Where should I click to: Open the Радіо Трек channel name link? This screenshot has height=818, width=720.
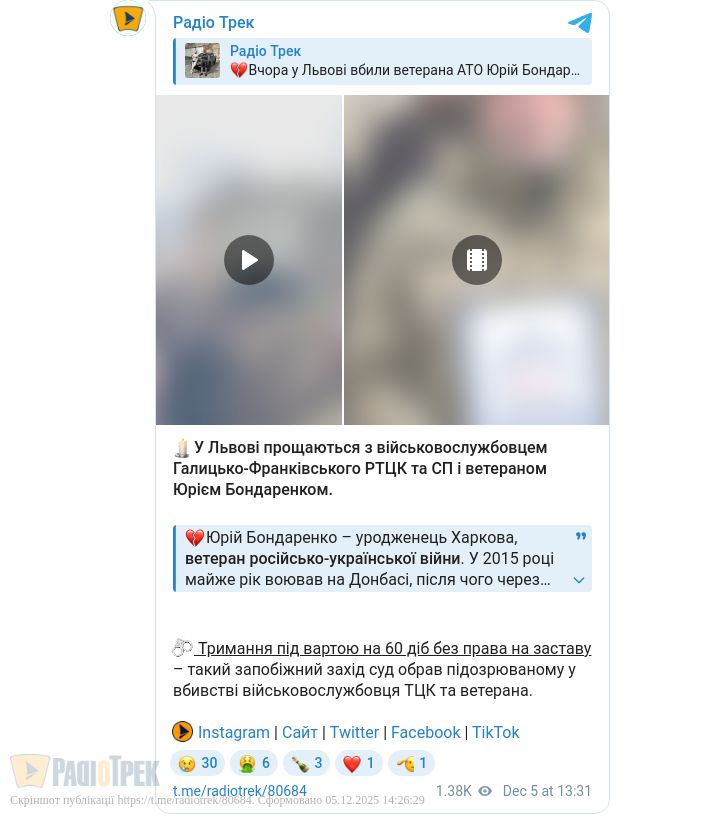[x=213, y=22]
